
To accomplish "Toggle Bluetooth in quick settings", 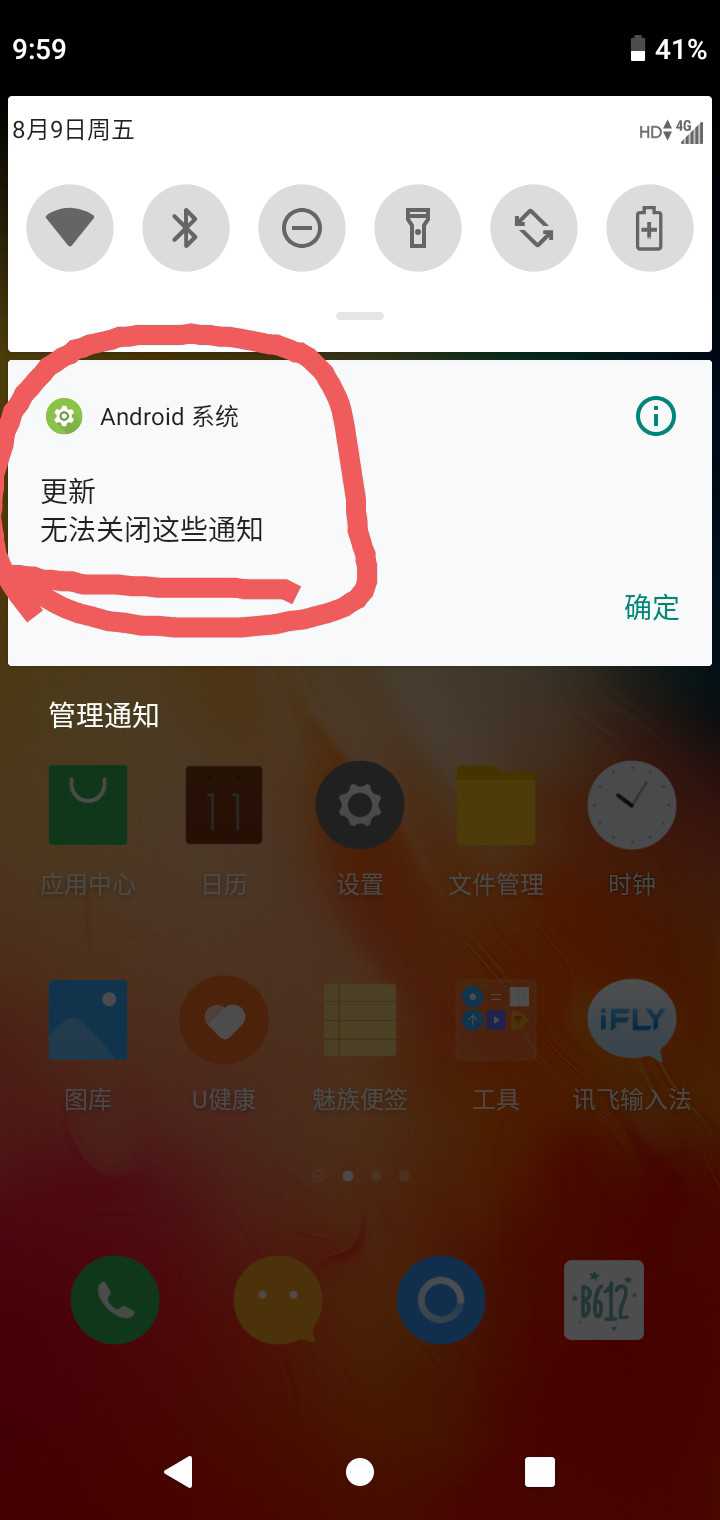I will point(186,228).
